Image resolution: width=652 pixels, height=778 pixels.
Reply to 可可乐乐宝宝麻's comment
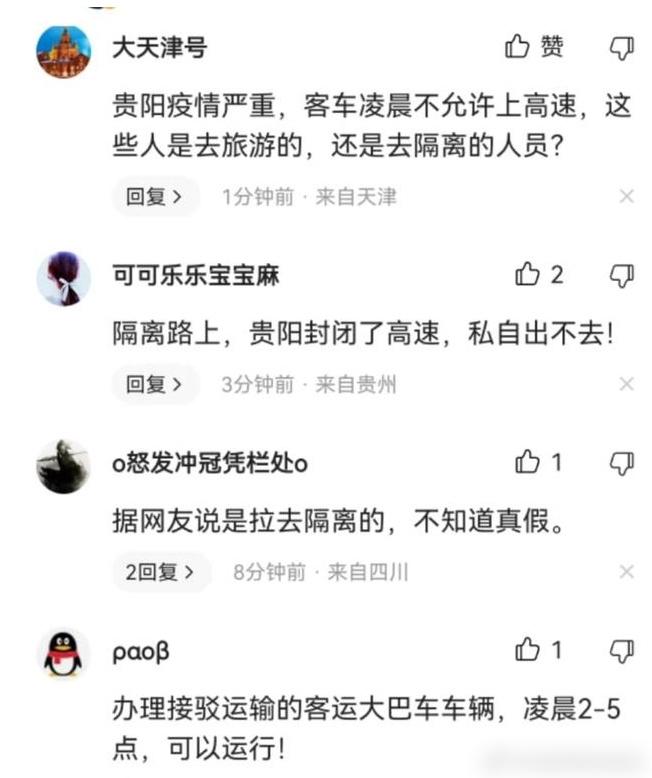(154, 384)
